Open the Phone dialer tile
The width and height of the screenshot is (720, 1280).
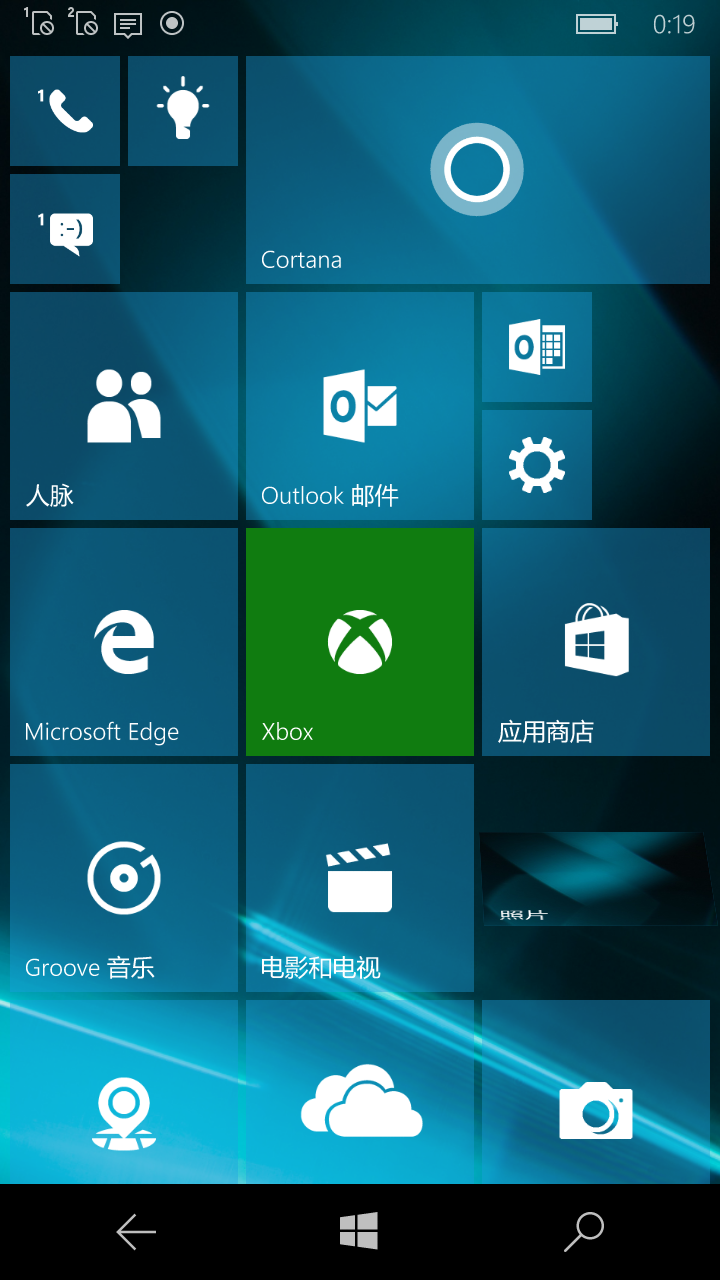pos(65,111)
